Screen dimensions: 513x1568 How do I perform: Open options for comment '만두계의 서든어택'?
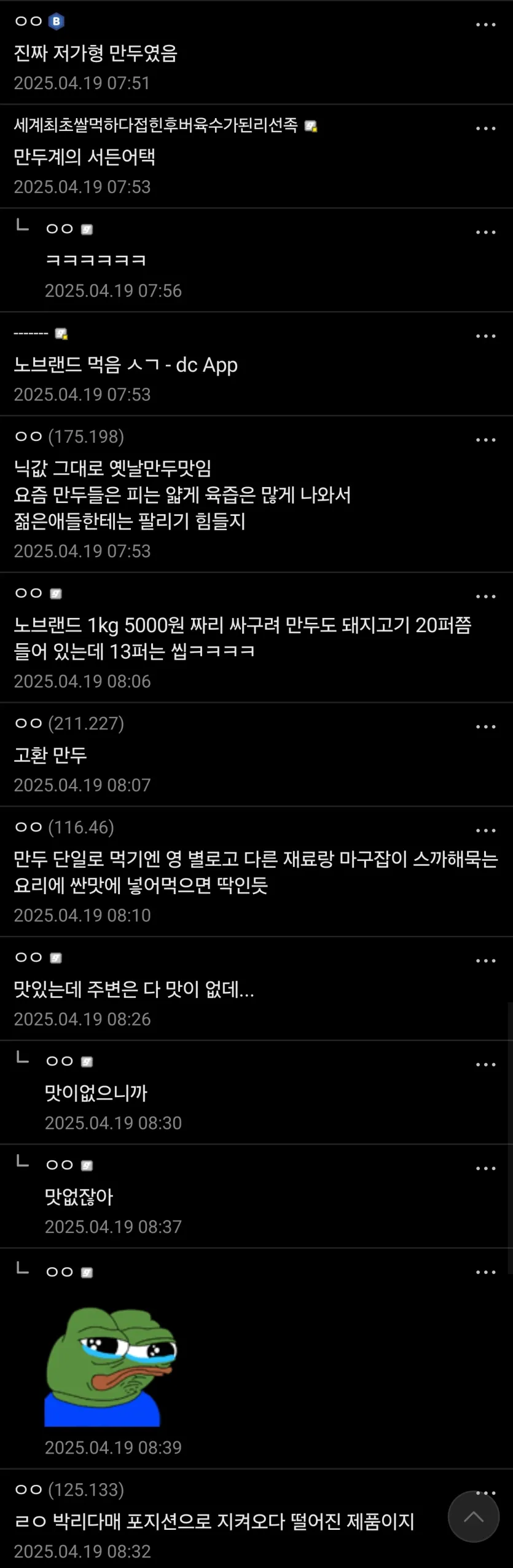tap(485, 129)
